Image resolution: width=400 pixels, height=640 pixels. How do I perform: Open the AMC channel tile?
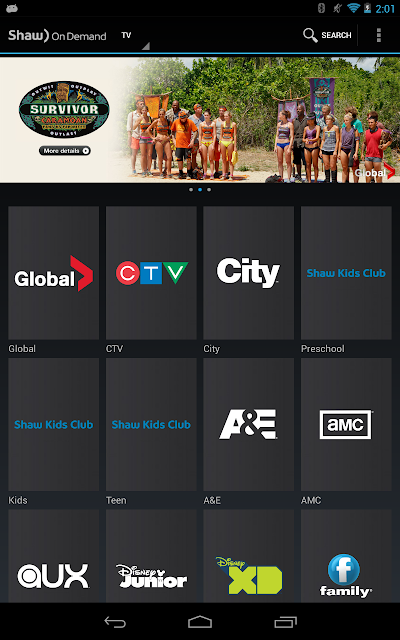point(346,424)
